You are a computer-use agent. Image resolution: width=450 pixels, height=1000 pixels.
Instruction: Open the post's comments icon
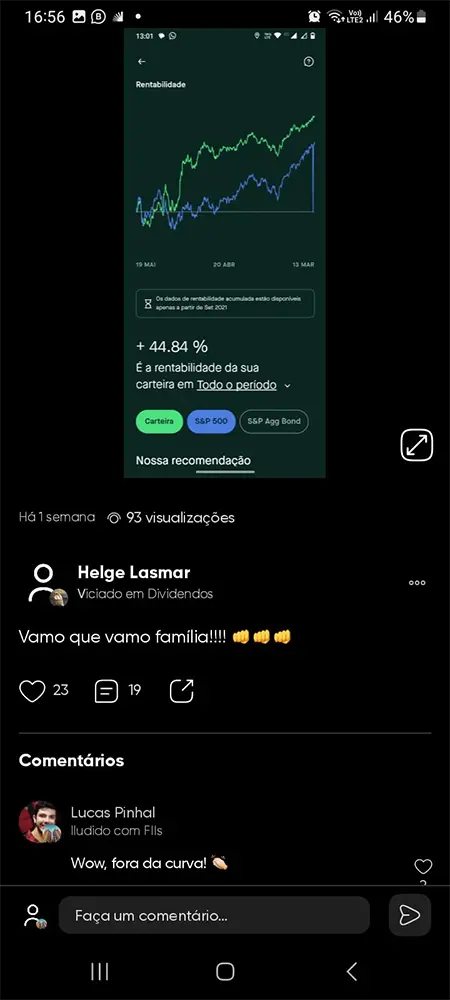(106, 691)
